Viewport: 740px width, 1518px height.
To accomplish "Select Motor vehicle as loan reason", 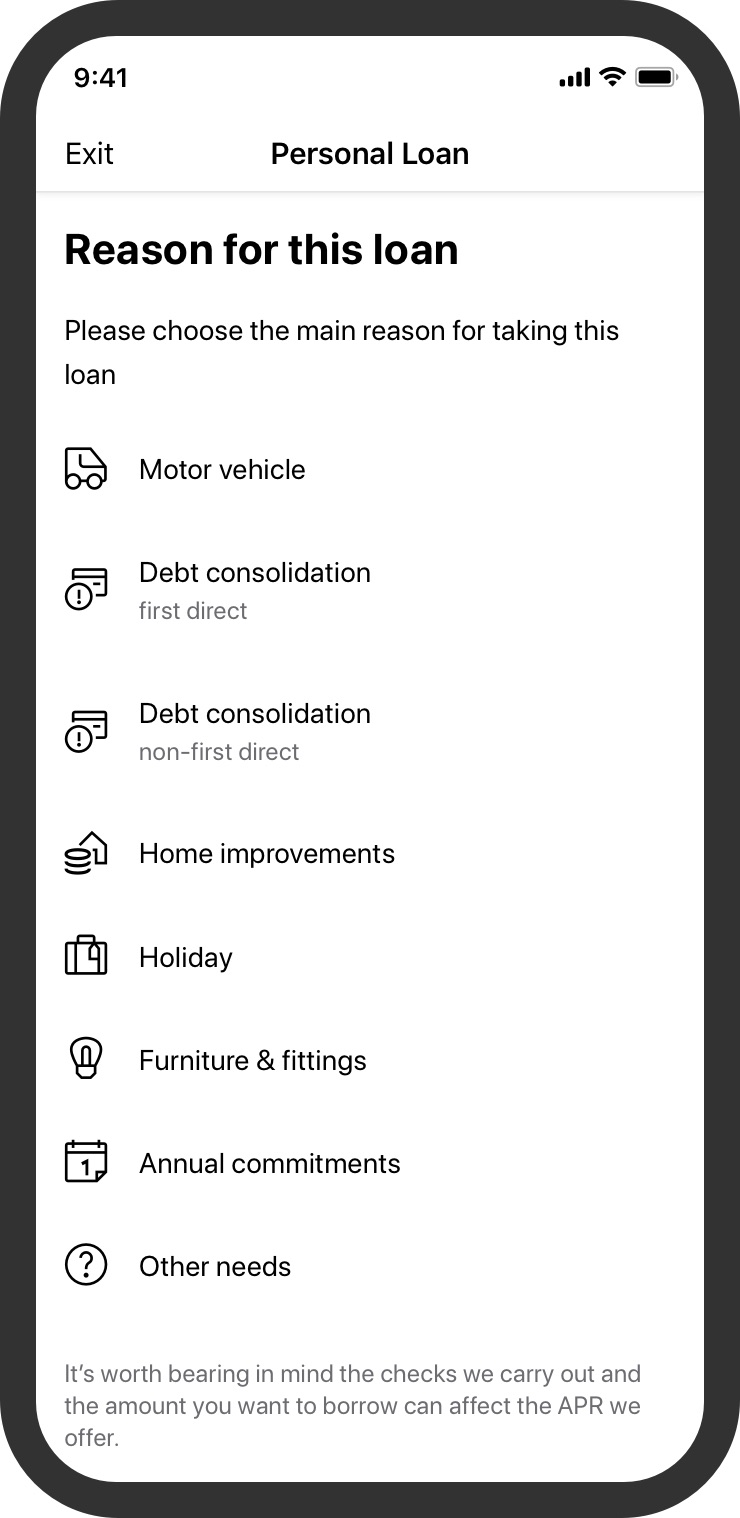I will (222, 469).
